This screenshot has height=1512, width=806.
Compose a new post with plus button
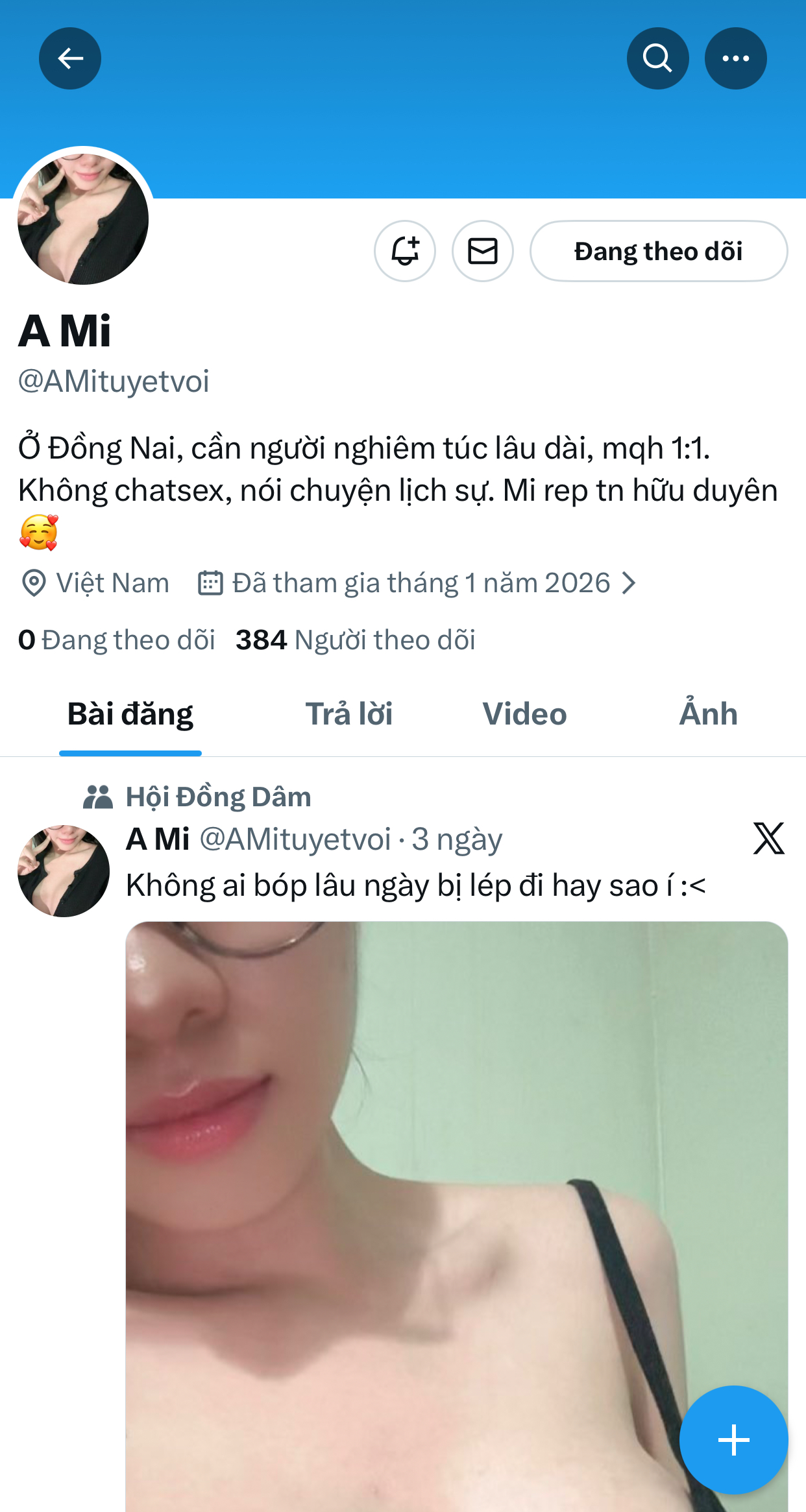pos(733,1440)
